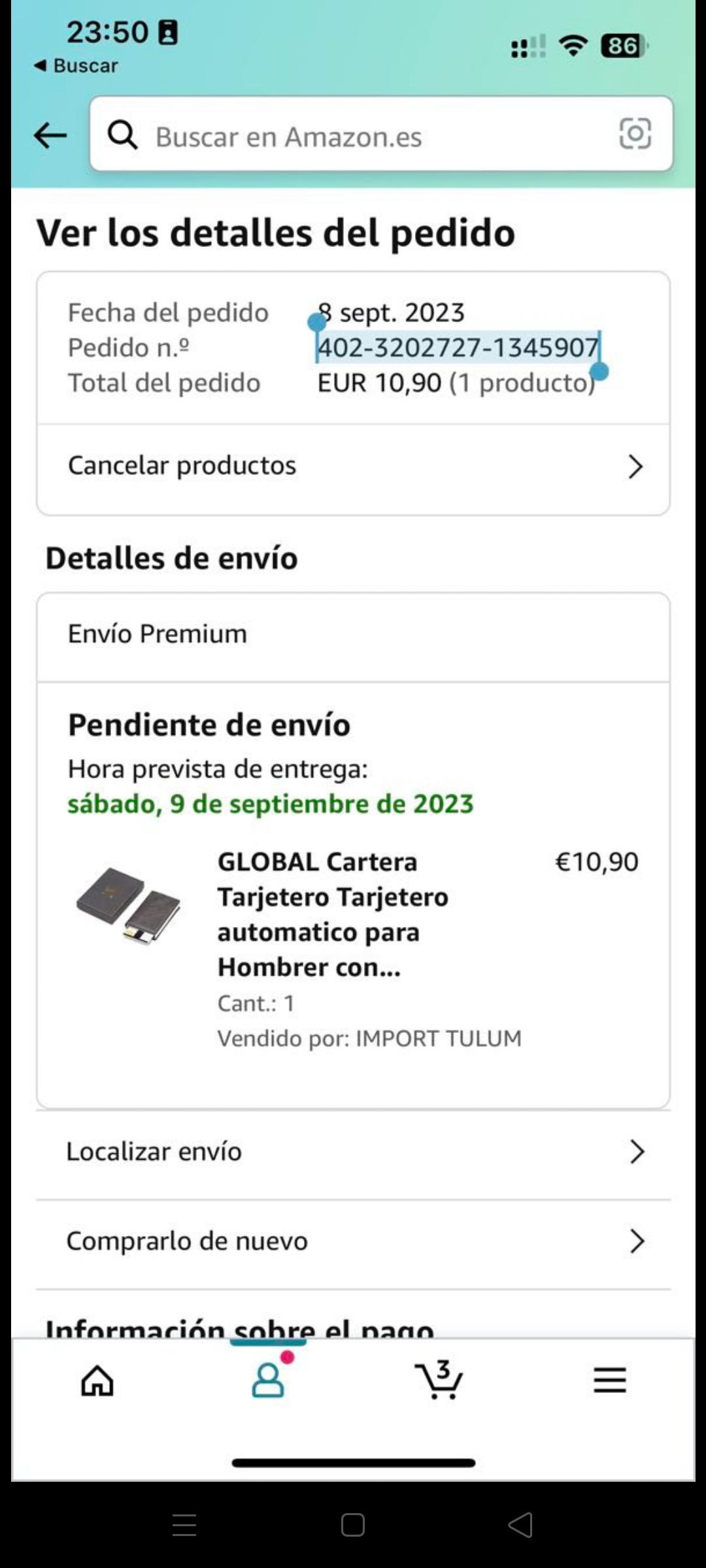Select Comprarlo de nuevo
The image size is (706, 1568).
[x=353, y=1241]
